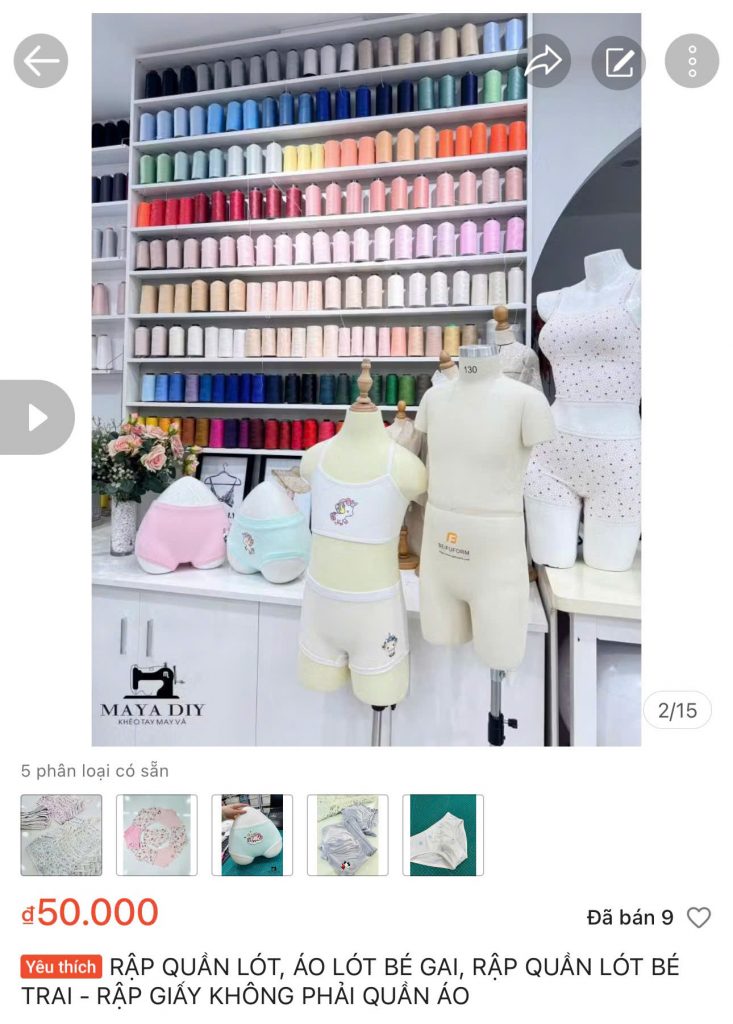
Task: Tap the play arrow beside the product image
Action: pos(37,417)
